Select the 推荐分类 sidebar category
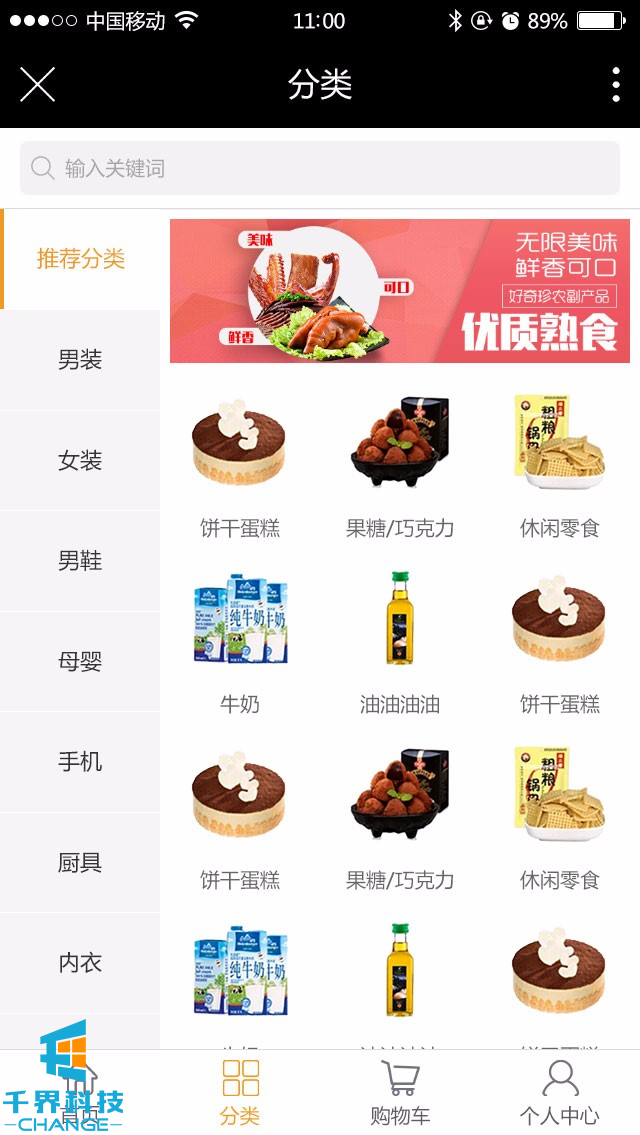 coord(80,259)
